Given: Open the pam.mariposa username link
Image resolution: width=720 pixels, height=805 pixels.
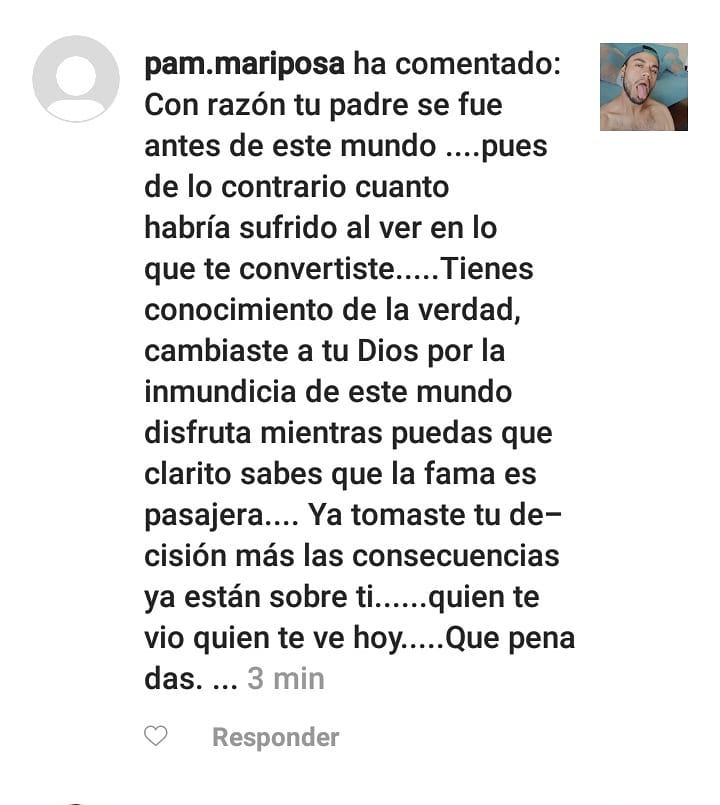Looking at the screenshot, I should pos(245,64).
